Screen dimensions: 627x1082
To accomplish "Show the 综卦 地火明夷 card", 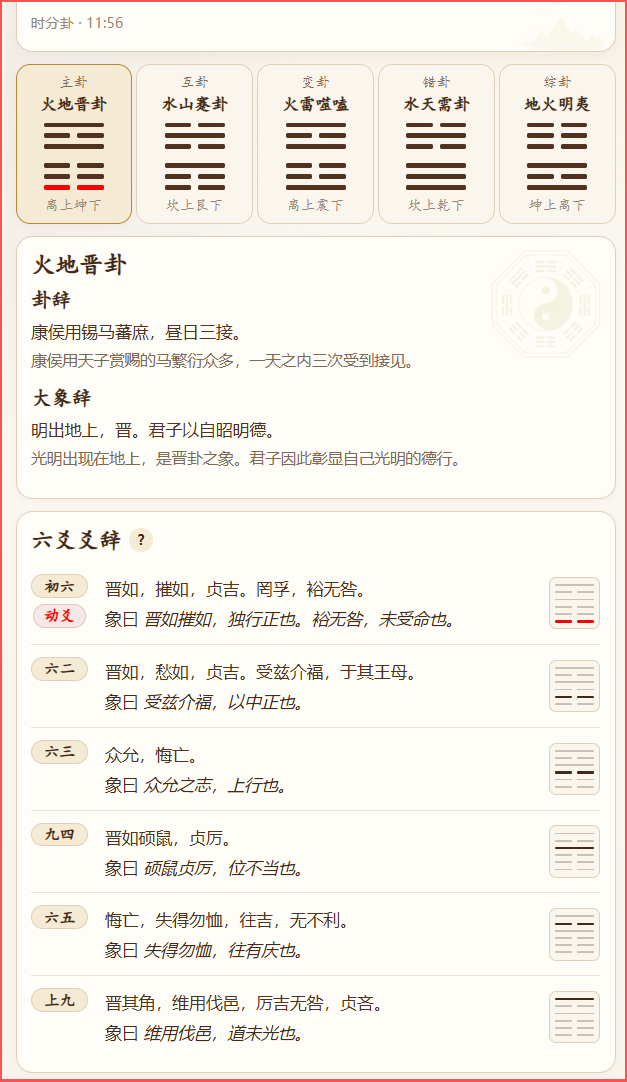I will pos(557,144).
